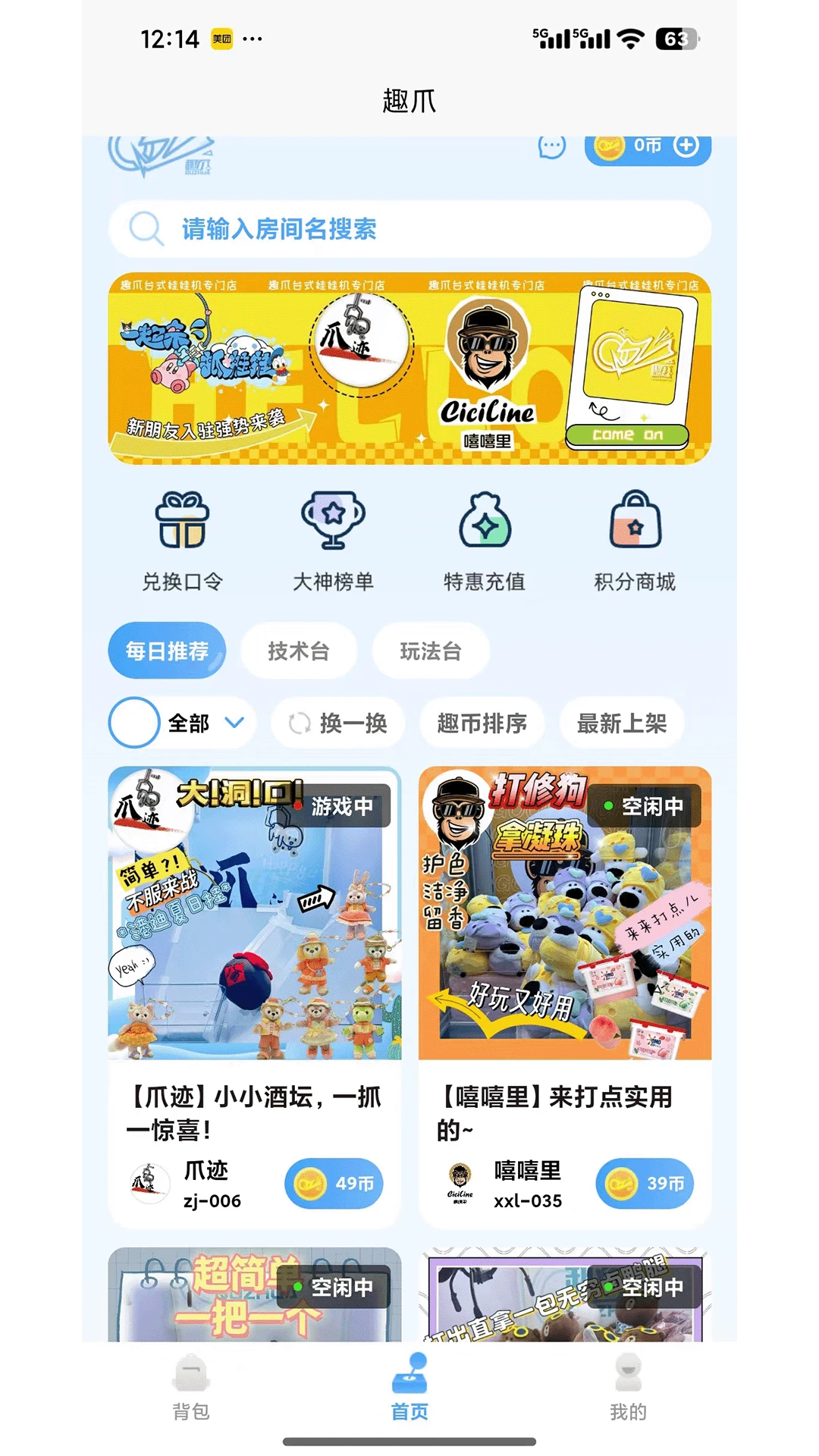Tap the room name search box
The width and height of the screenshot is (819, 1456).
pyautogui.click(x=409, y=229)
